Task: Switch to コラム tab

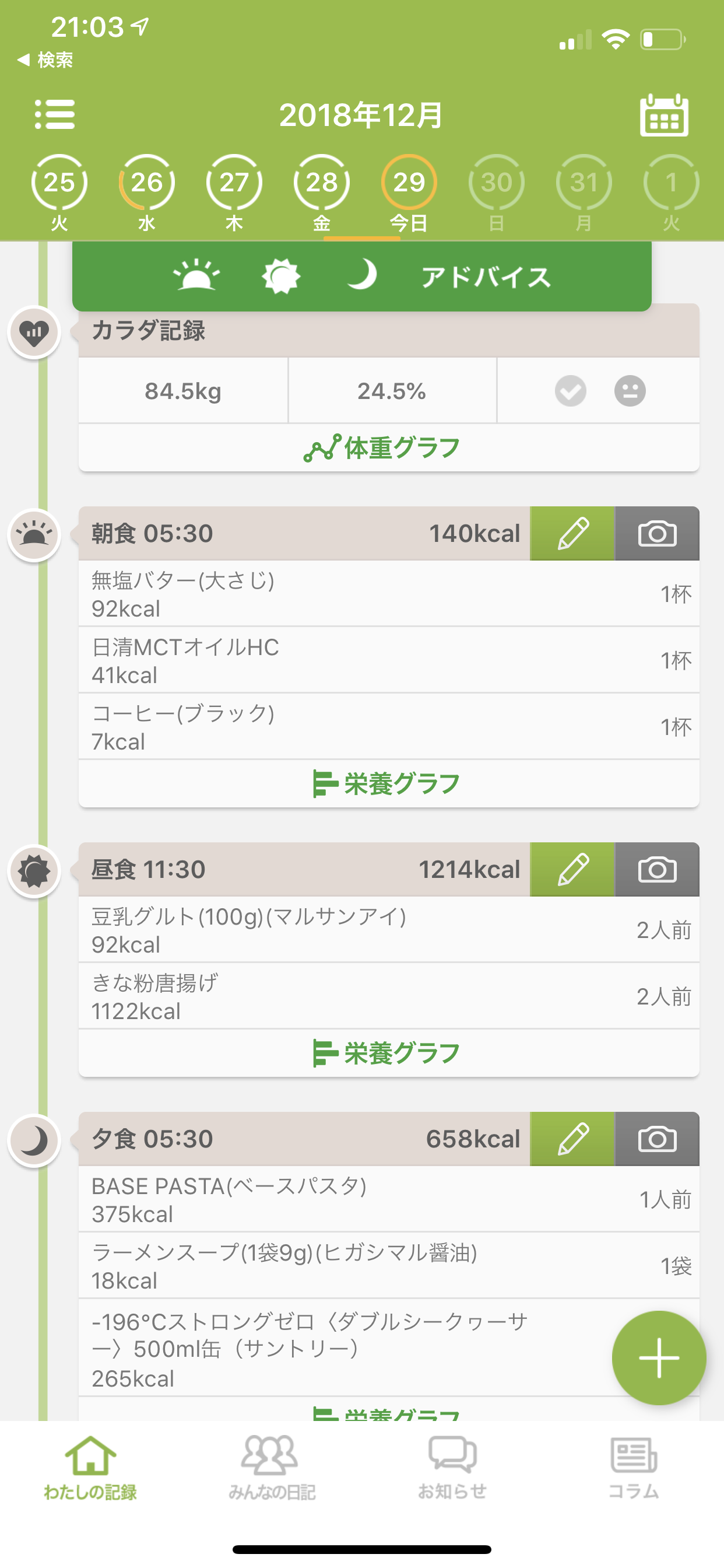Action: click(x=633, y=1467)
